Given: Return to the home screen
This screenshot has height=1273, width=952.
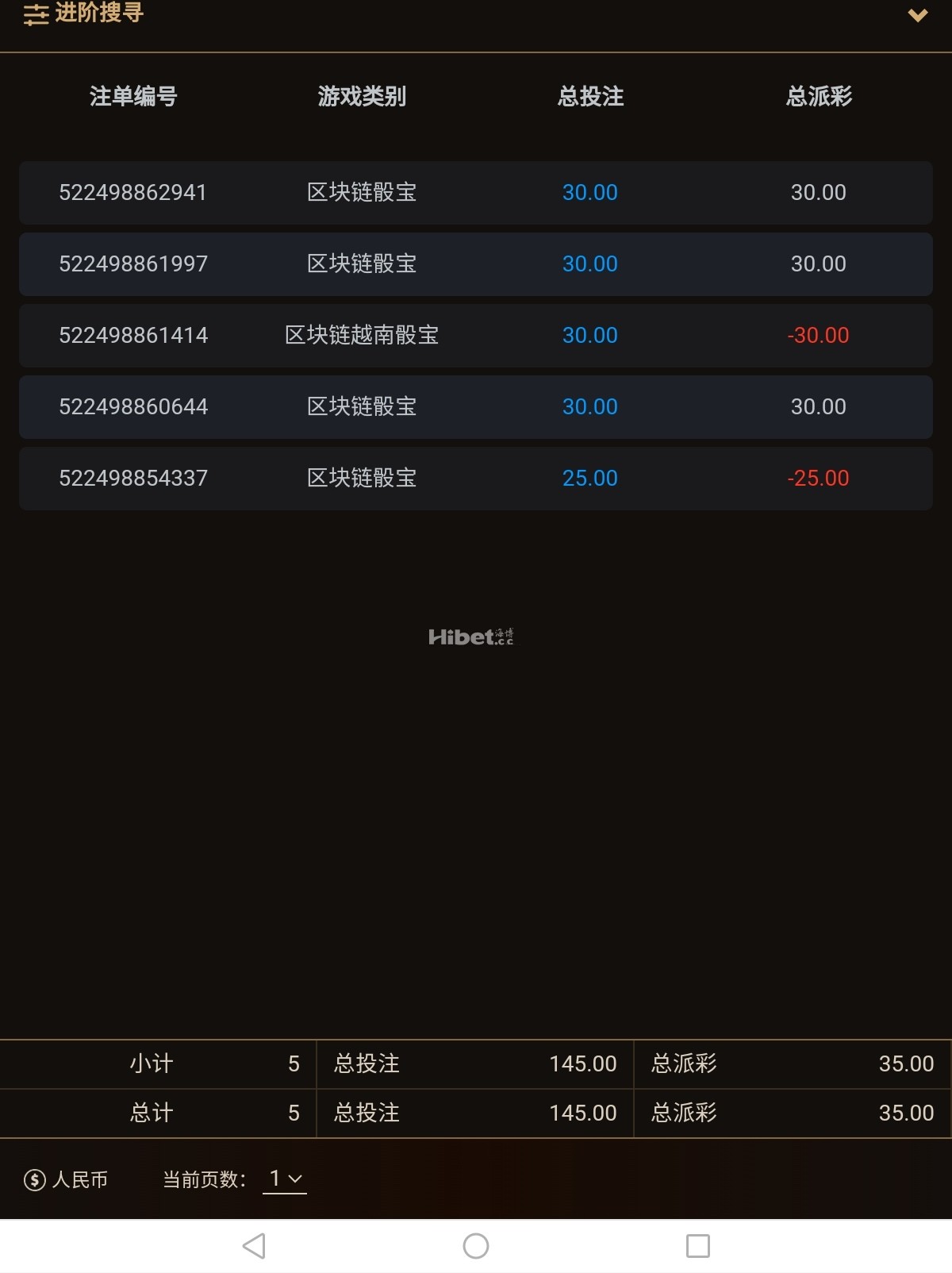Looking at the screenshot, I should coord(476,1246).
